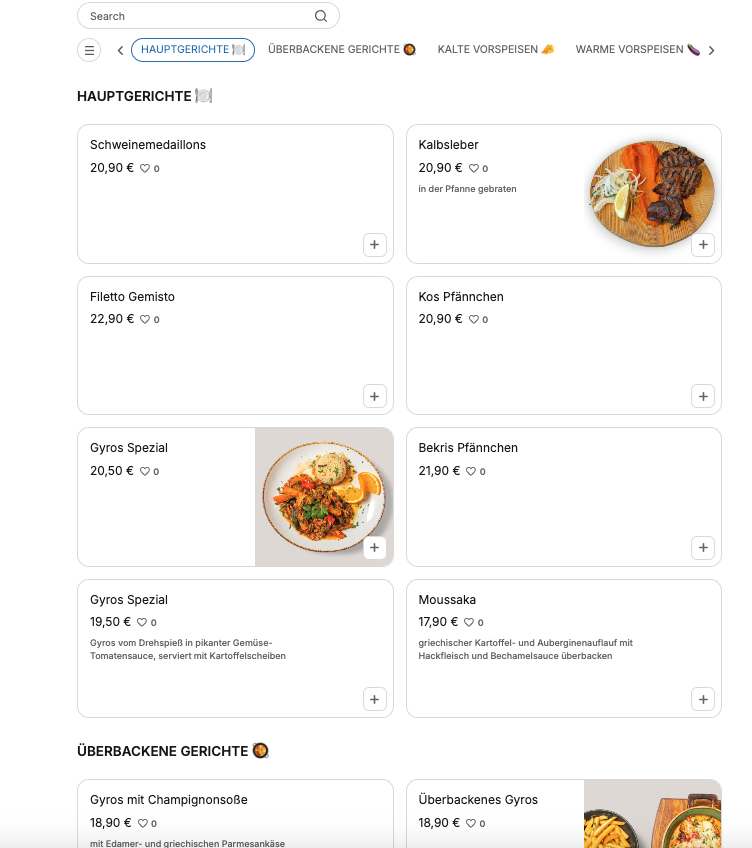
Task: Switch to ÜBERBACKENE GERICHTE category
Action: coord(342,50)
